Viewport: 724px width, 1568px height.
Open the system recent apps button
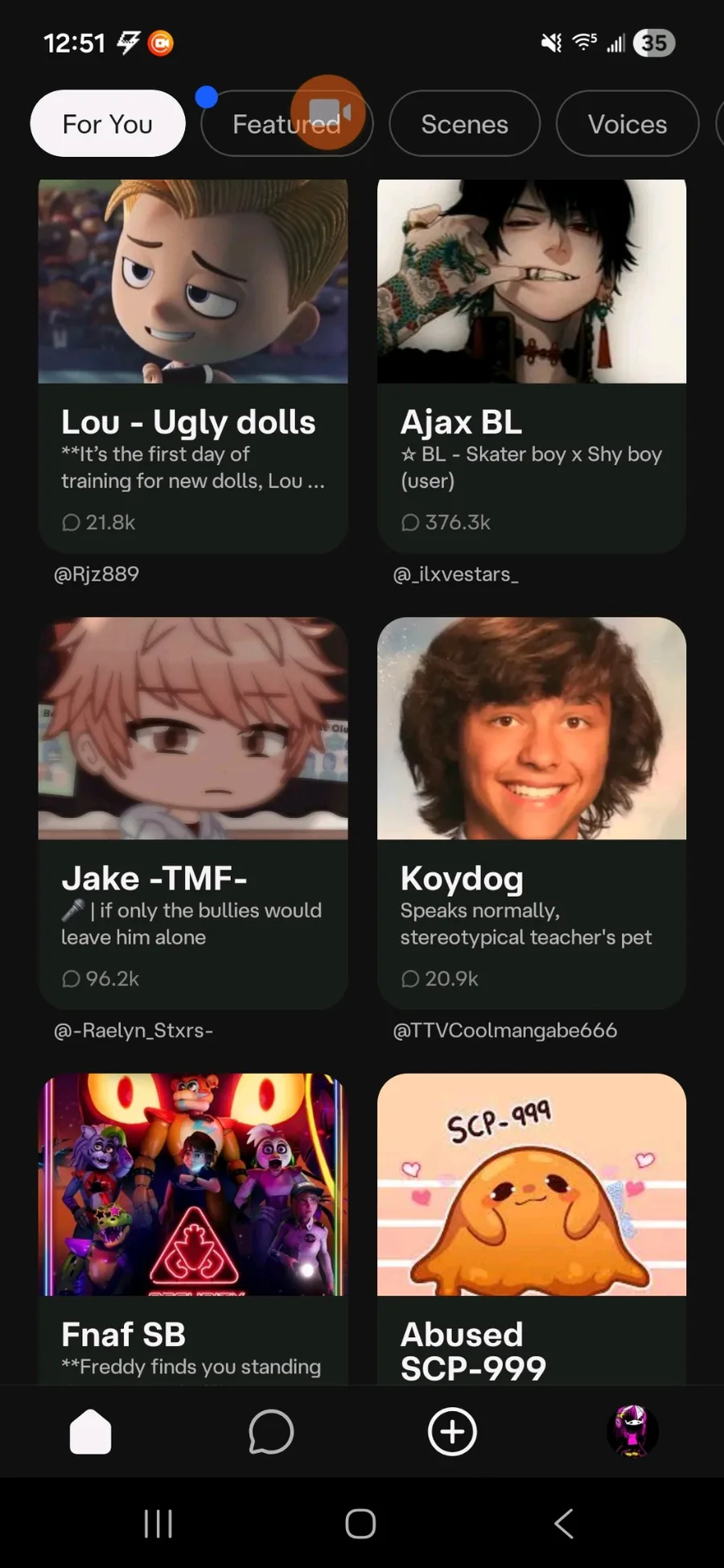coord(158,1523)
